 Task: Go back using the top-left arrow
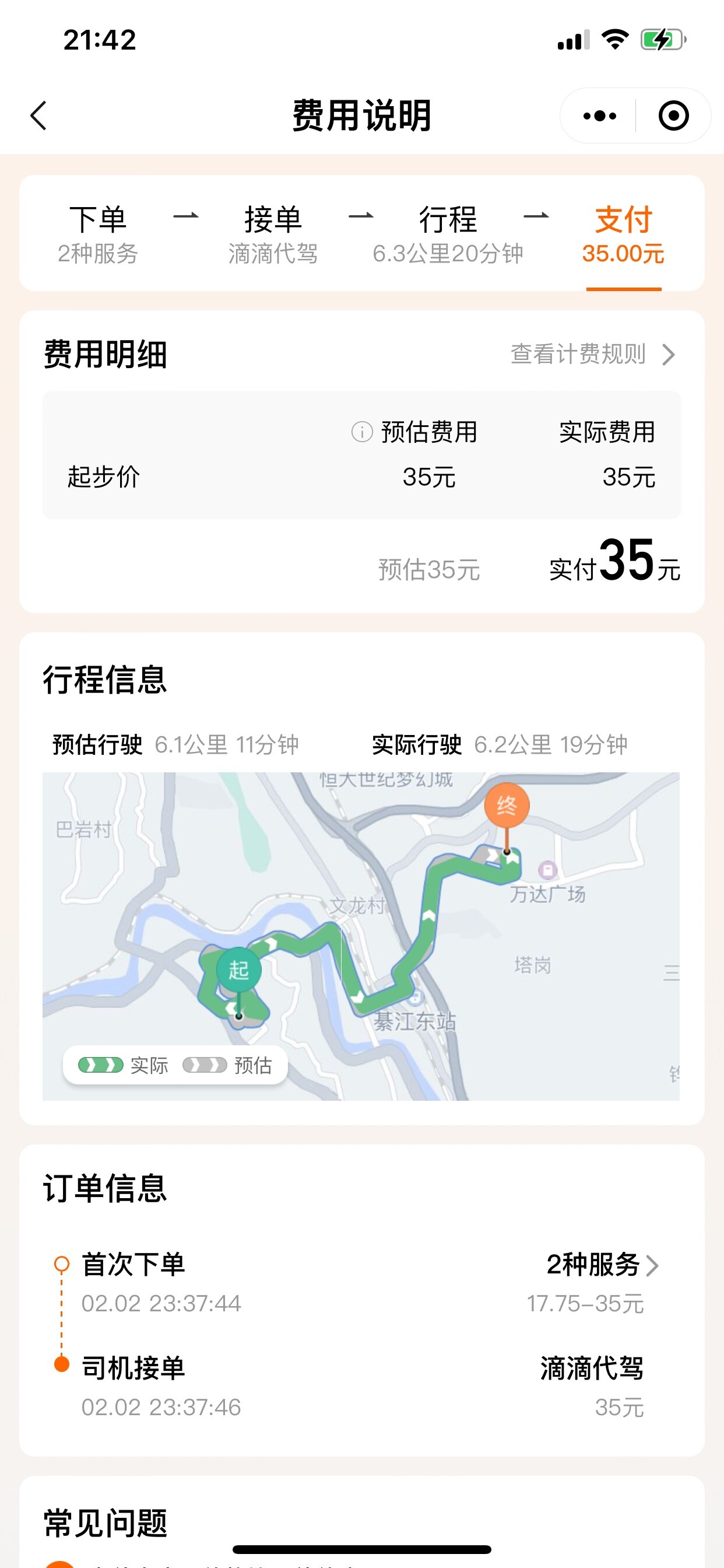click(x=38, y=116)
